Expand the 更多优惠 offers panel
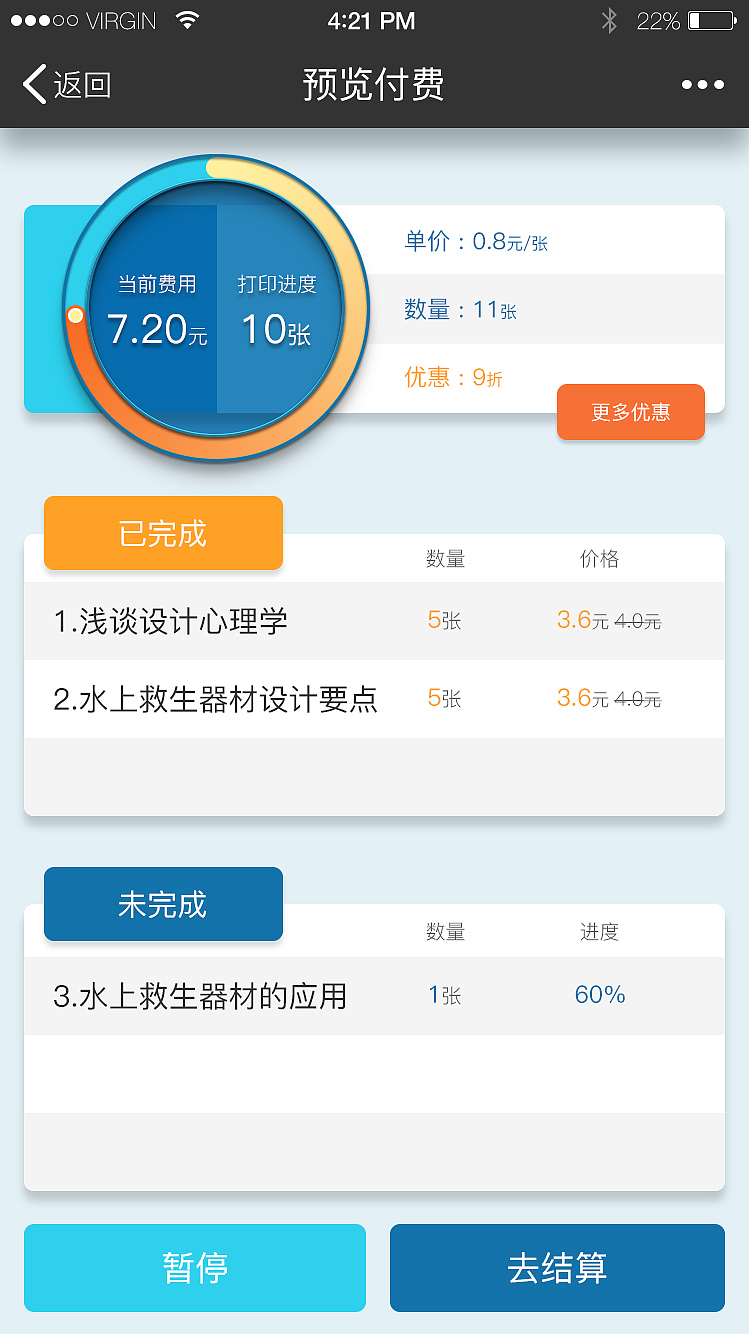This screenshot has width=749, height=1334. coord(631,412)
